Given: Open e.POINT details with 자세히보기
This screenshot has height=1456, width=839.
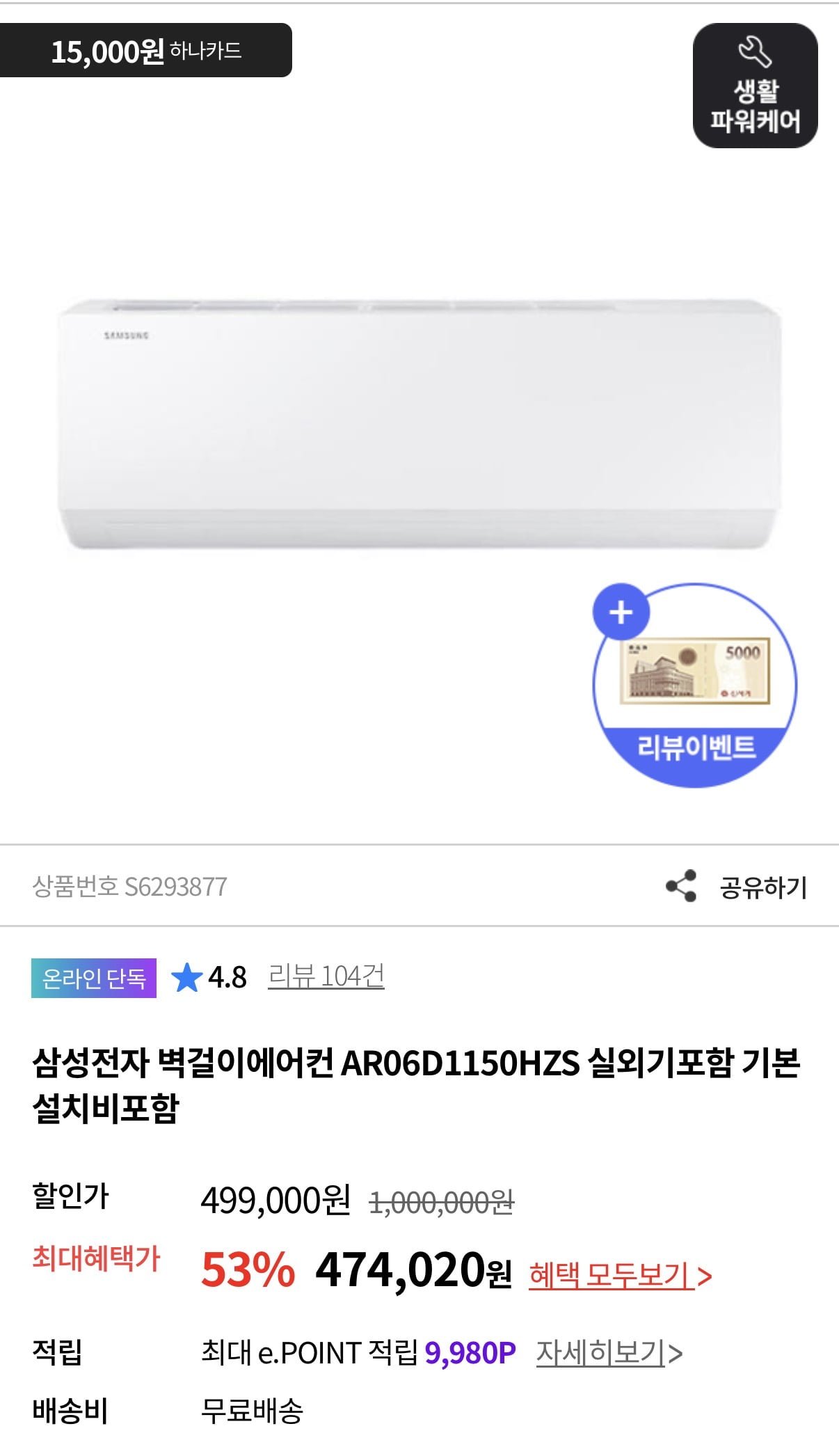Looking at the screenshot, I should click(x=608, y=1352).
